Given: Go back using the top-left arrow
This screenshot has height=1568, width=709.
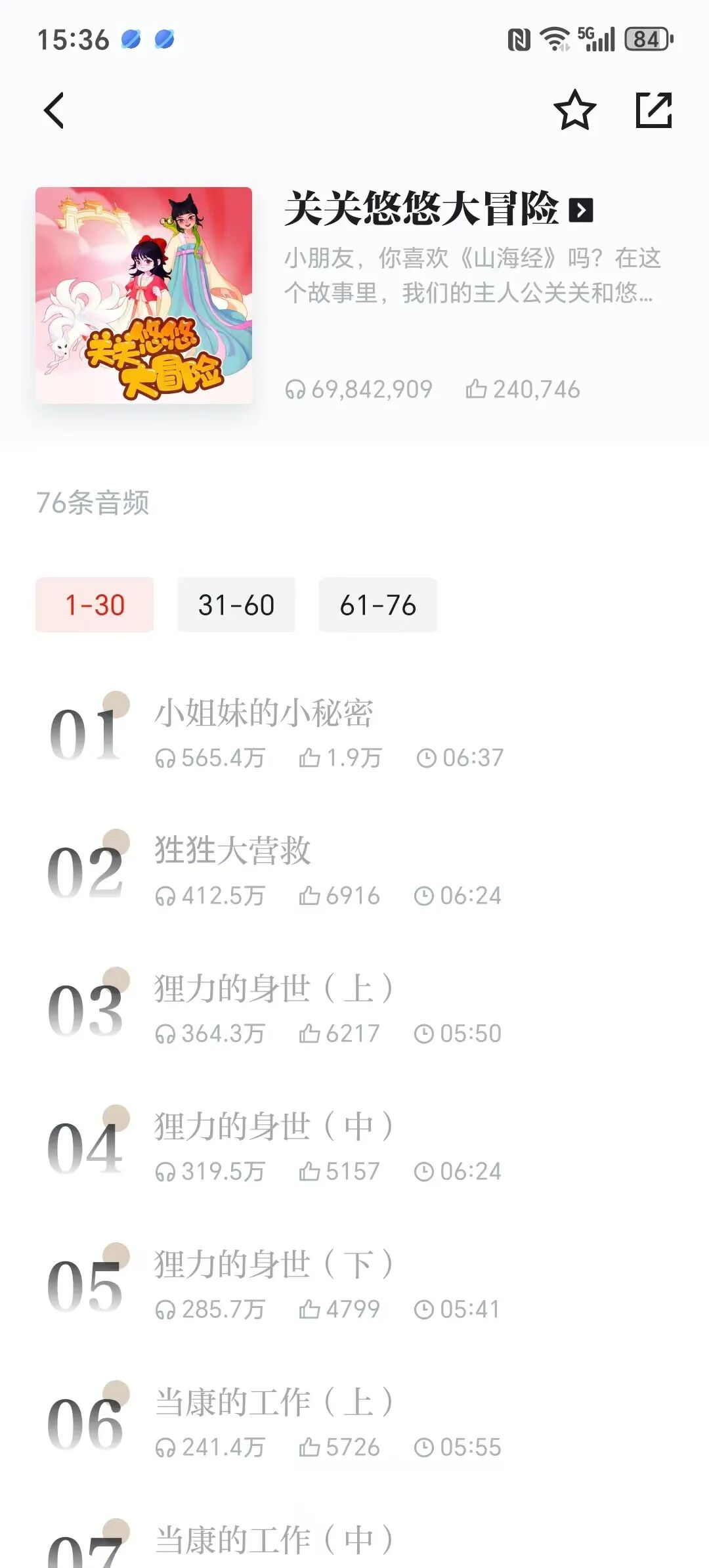Looking at the screenshot, I should coord(54,110).
